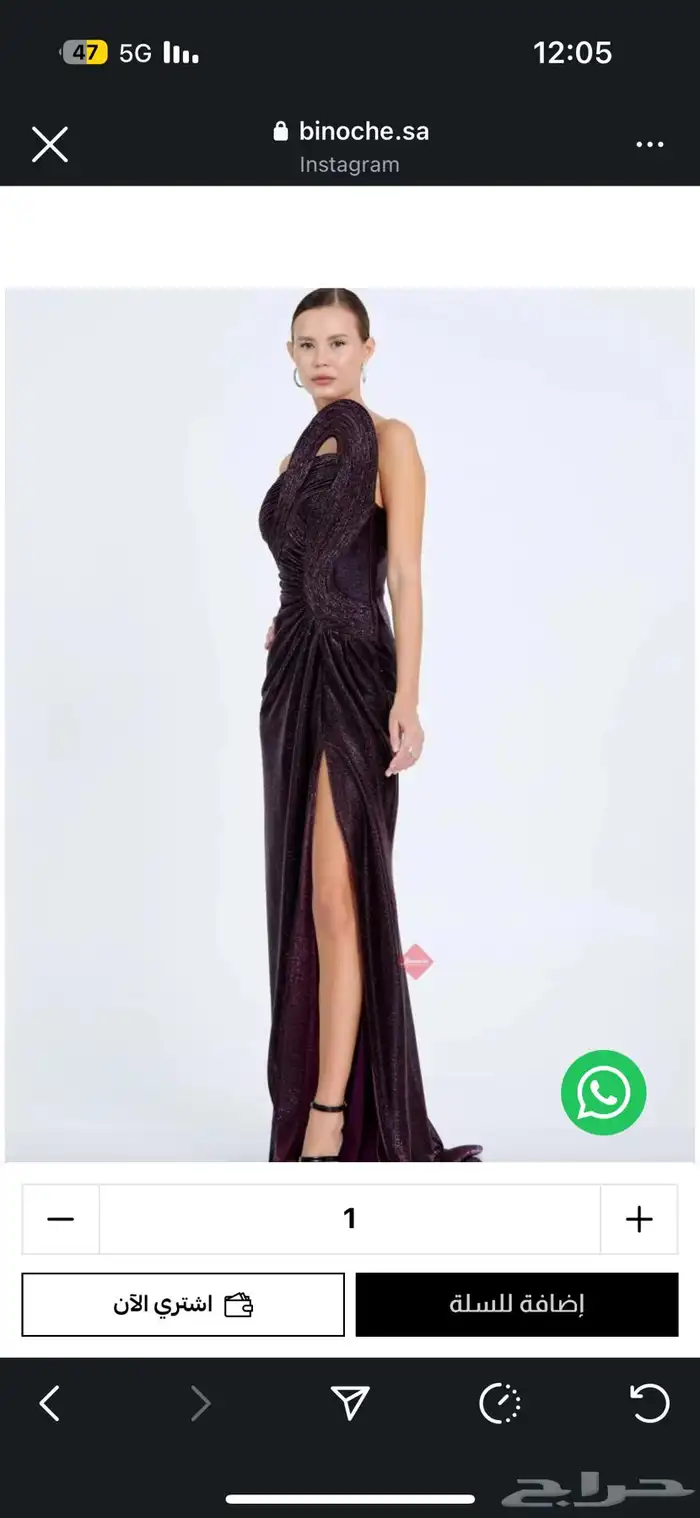
Task: Reload the page
Action: pos(649,1404)
